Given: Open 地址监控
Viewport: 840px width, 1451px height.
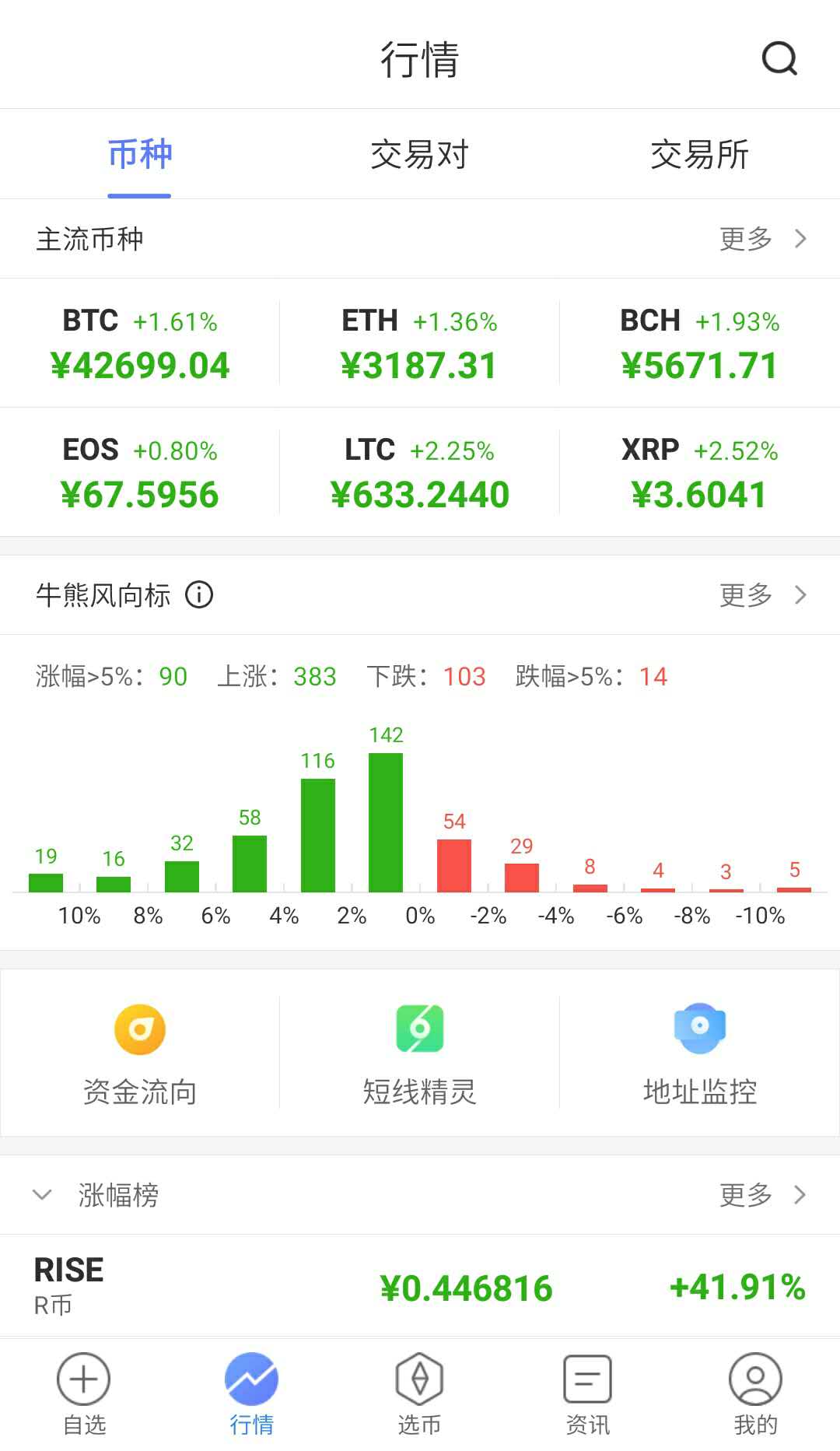Looking at the screenshot, I should 699,1053.
